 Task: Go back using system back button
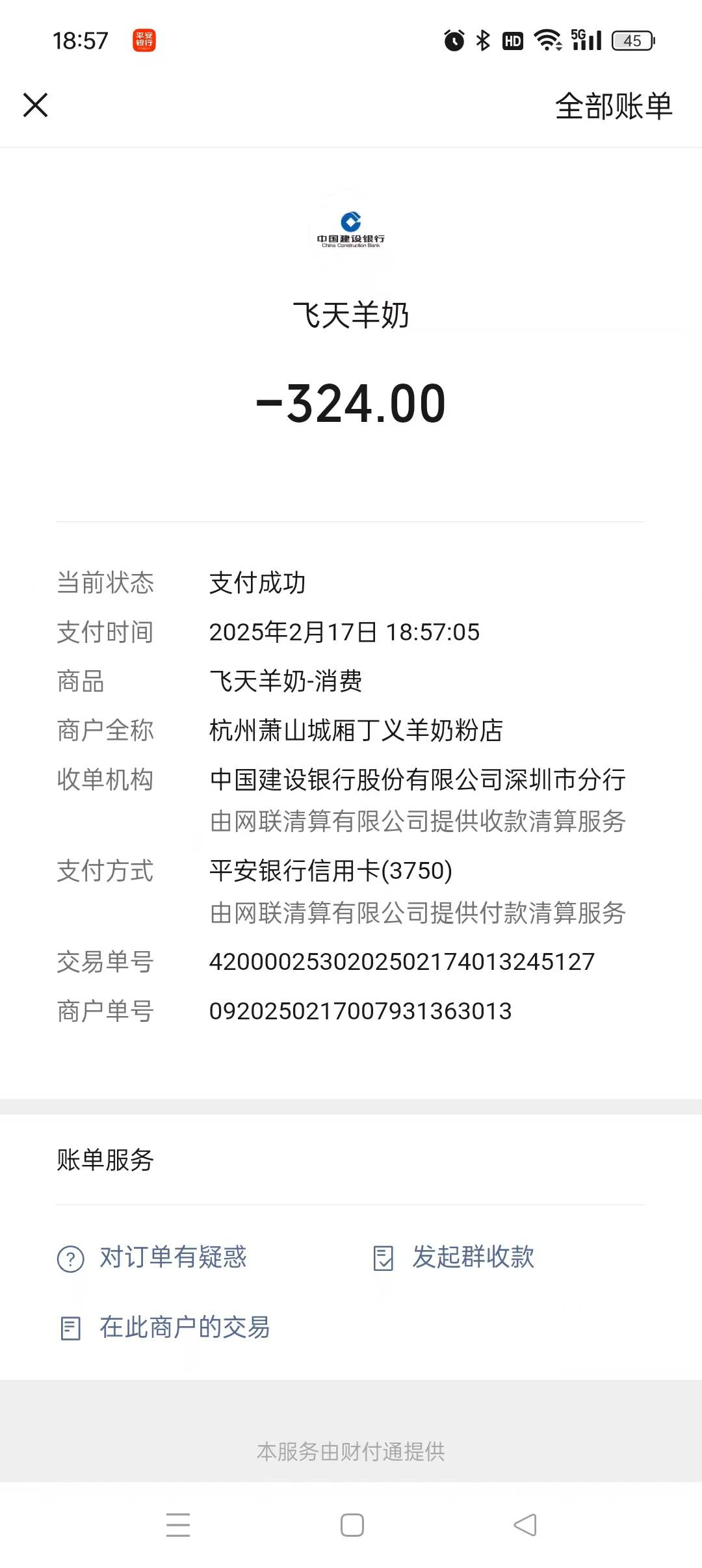click(525, 1525)
